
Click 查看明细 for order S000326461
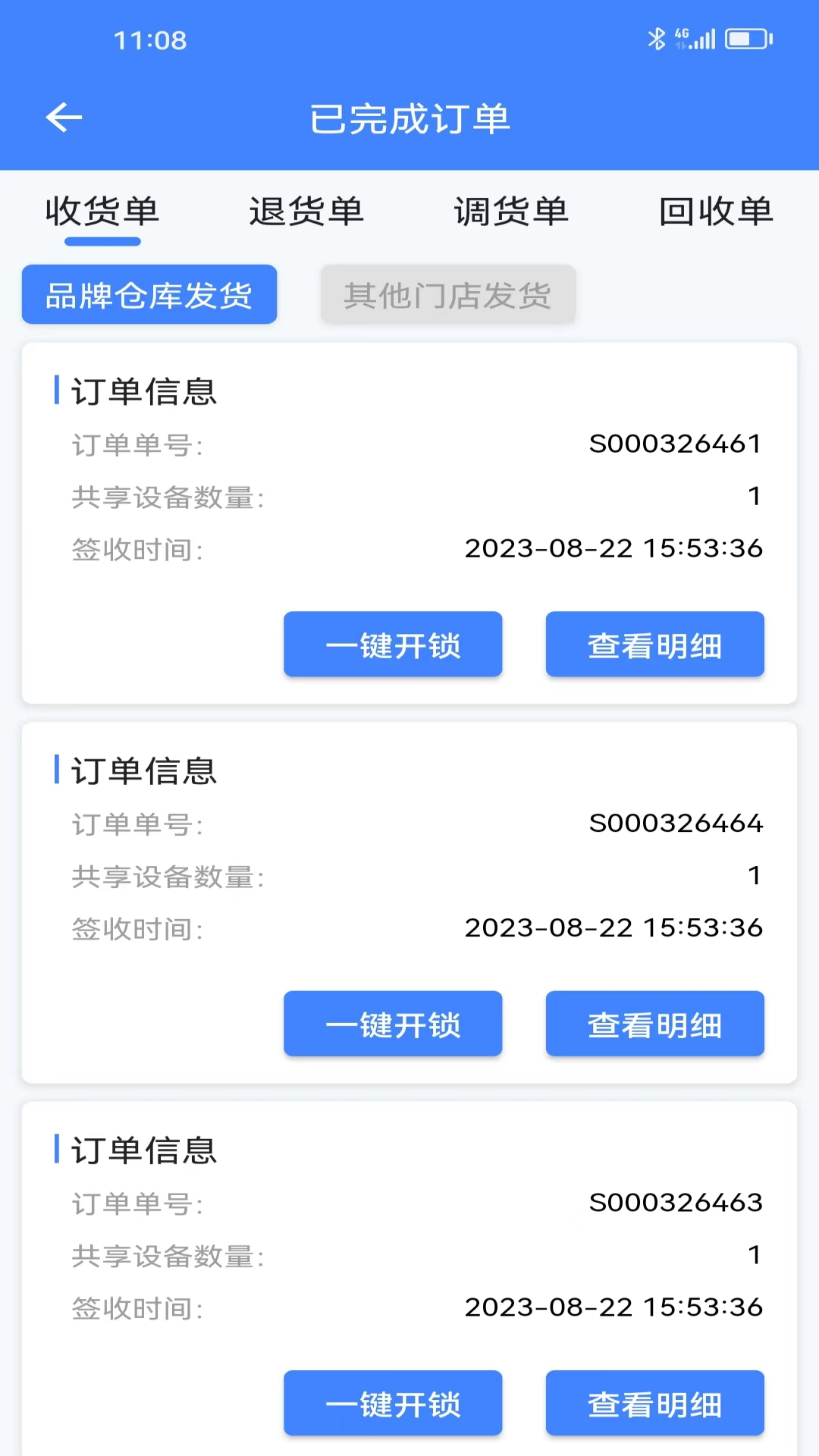click(x=654, y=644)
